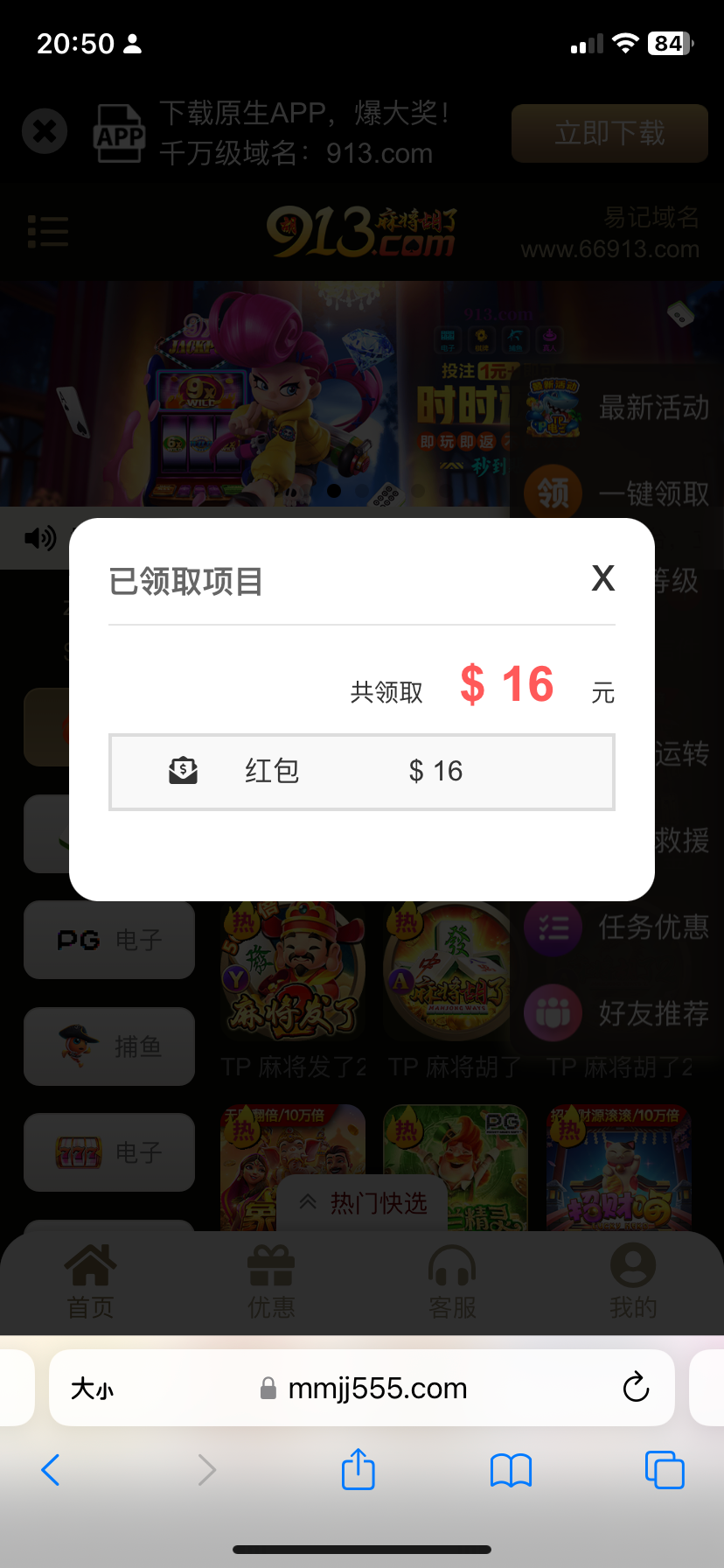
Task: Open the 红包 $ 16 claimed item row
Action: [x=361, y=772]
